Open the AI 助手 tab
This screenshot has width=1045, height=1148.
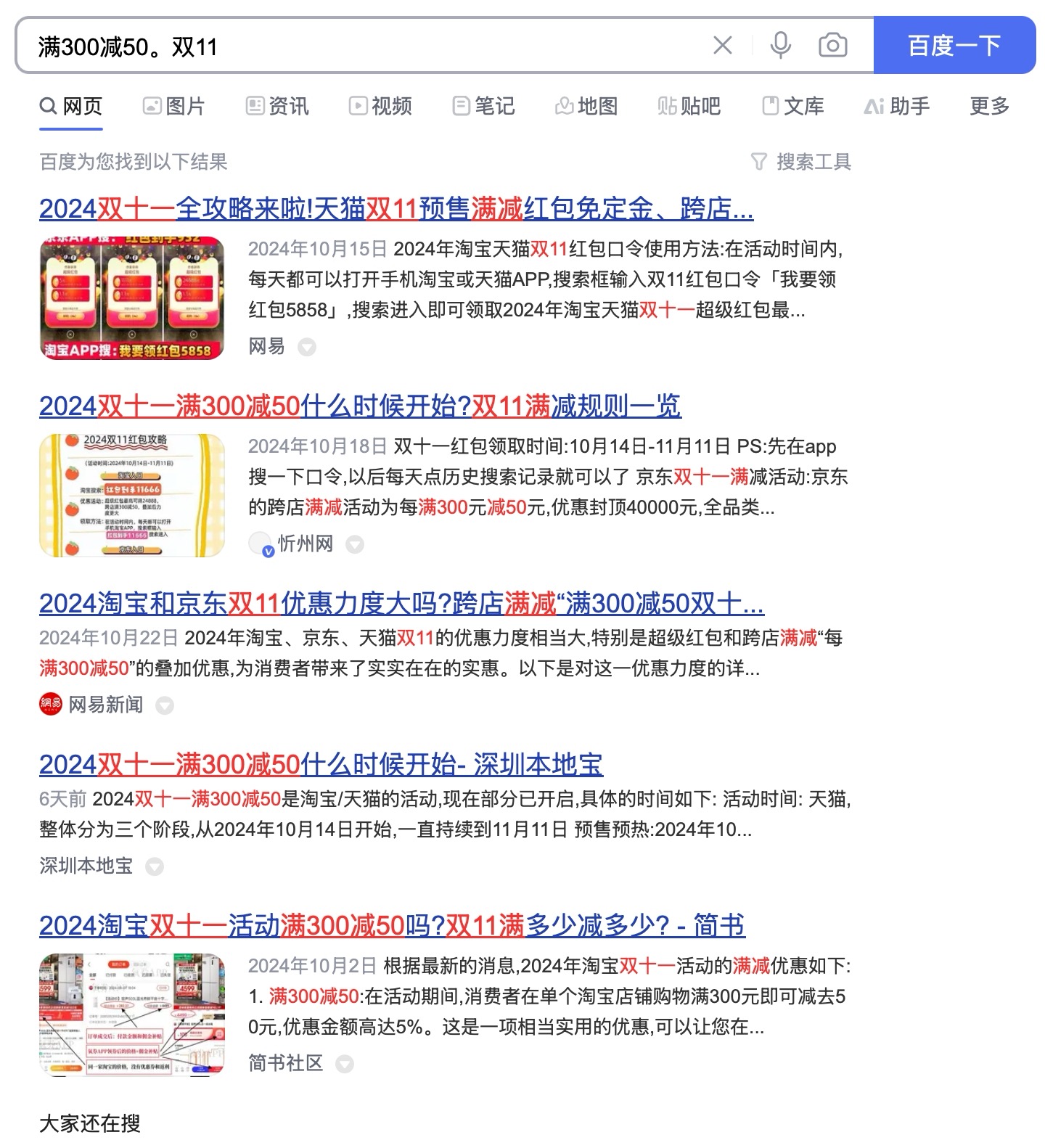[x=896, y=107]
